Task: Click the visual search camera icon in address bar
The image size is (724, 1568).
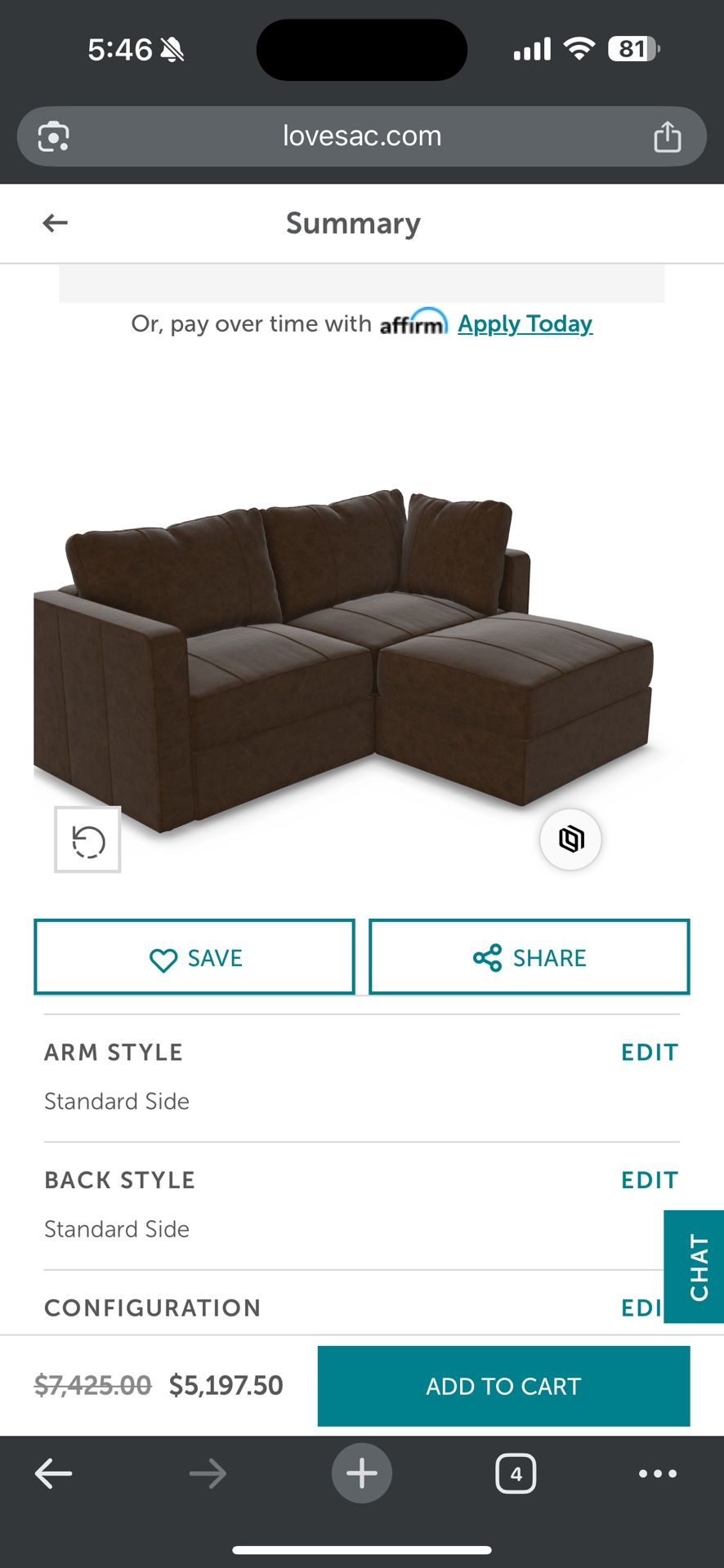Action: pos(52,136)
